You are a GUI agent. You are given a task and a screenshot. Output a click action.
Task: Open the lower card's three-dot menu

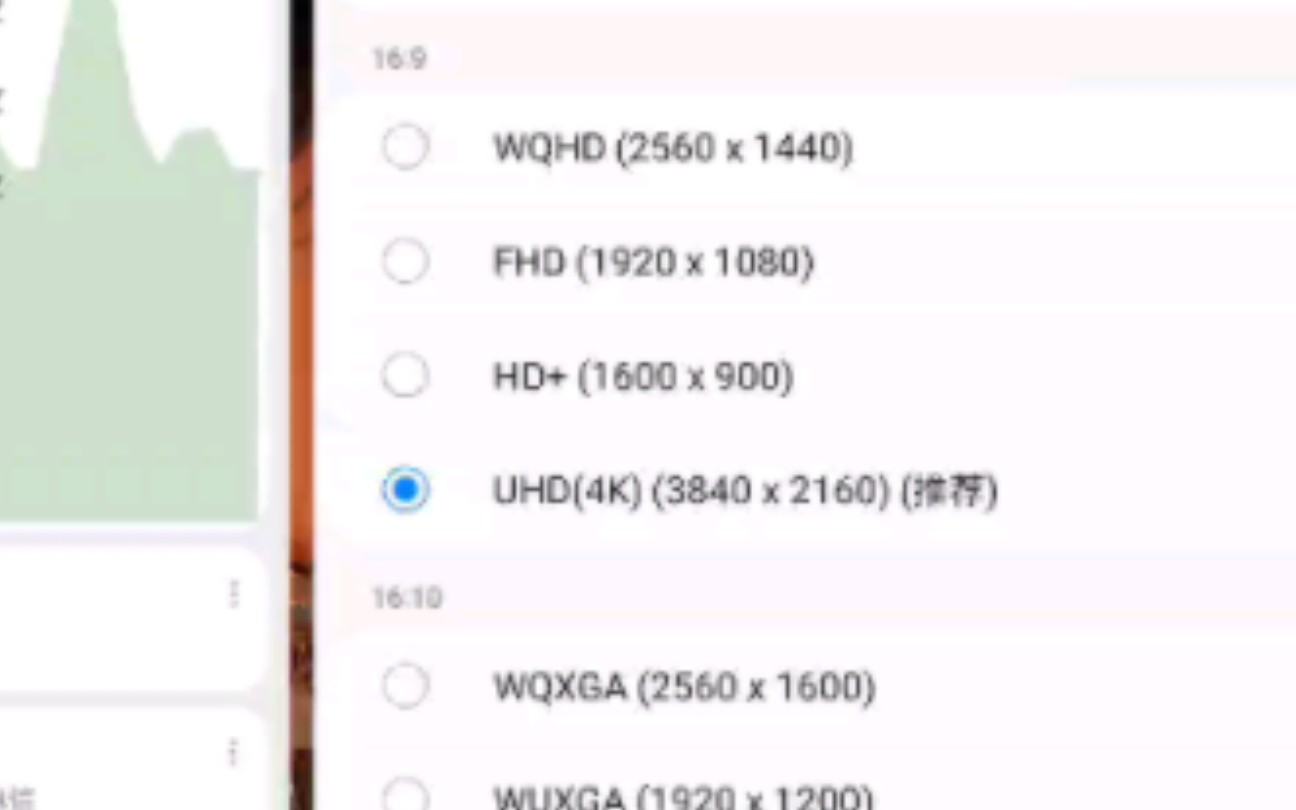[x=234, y=752]
